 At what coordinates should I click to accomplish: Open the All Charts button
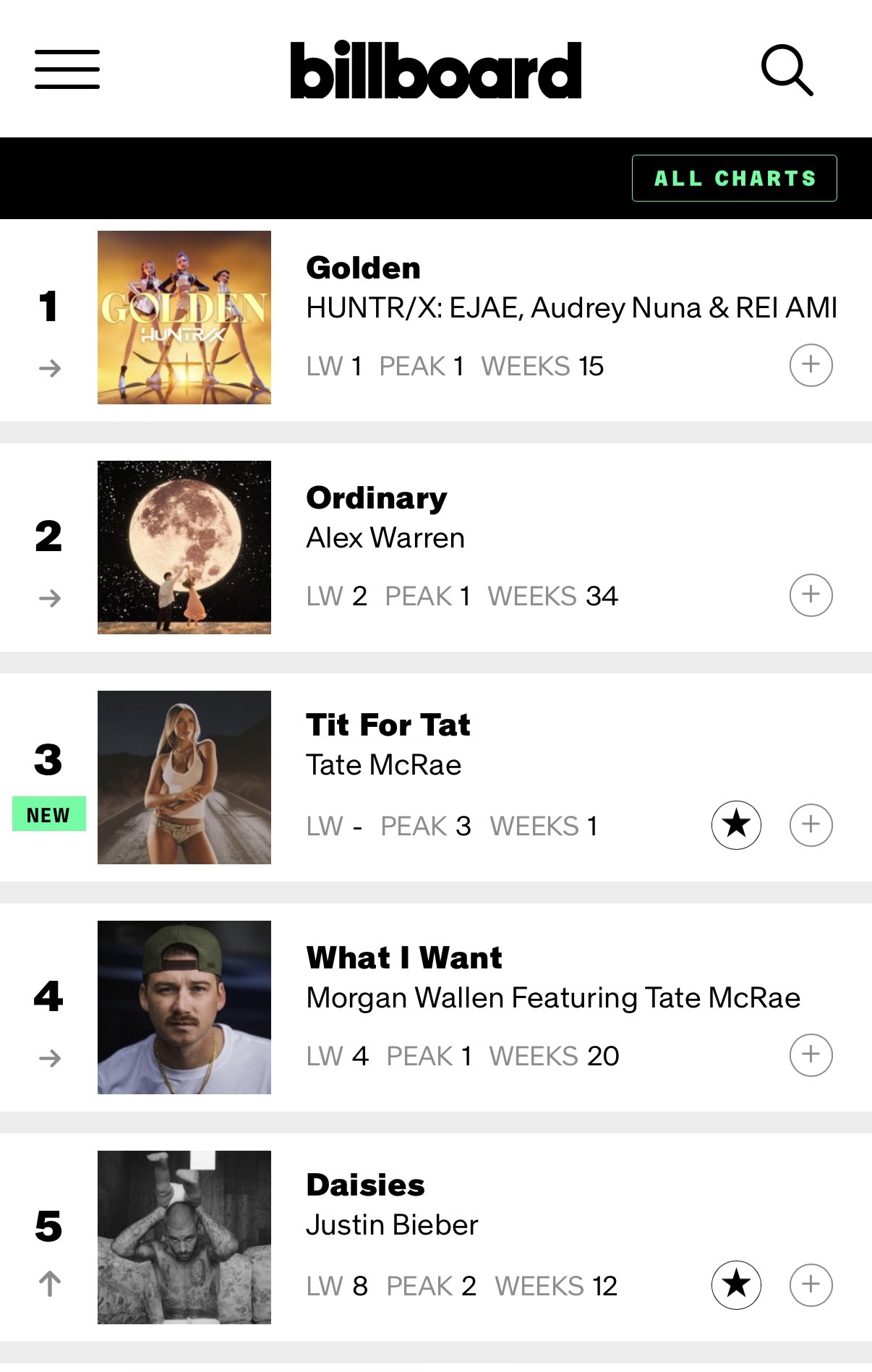[x=734, y=178]
